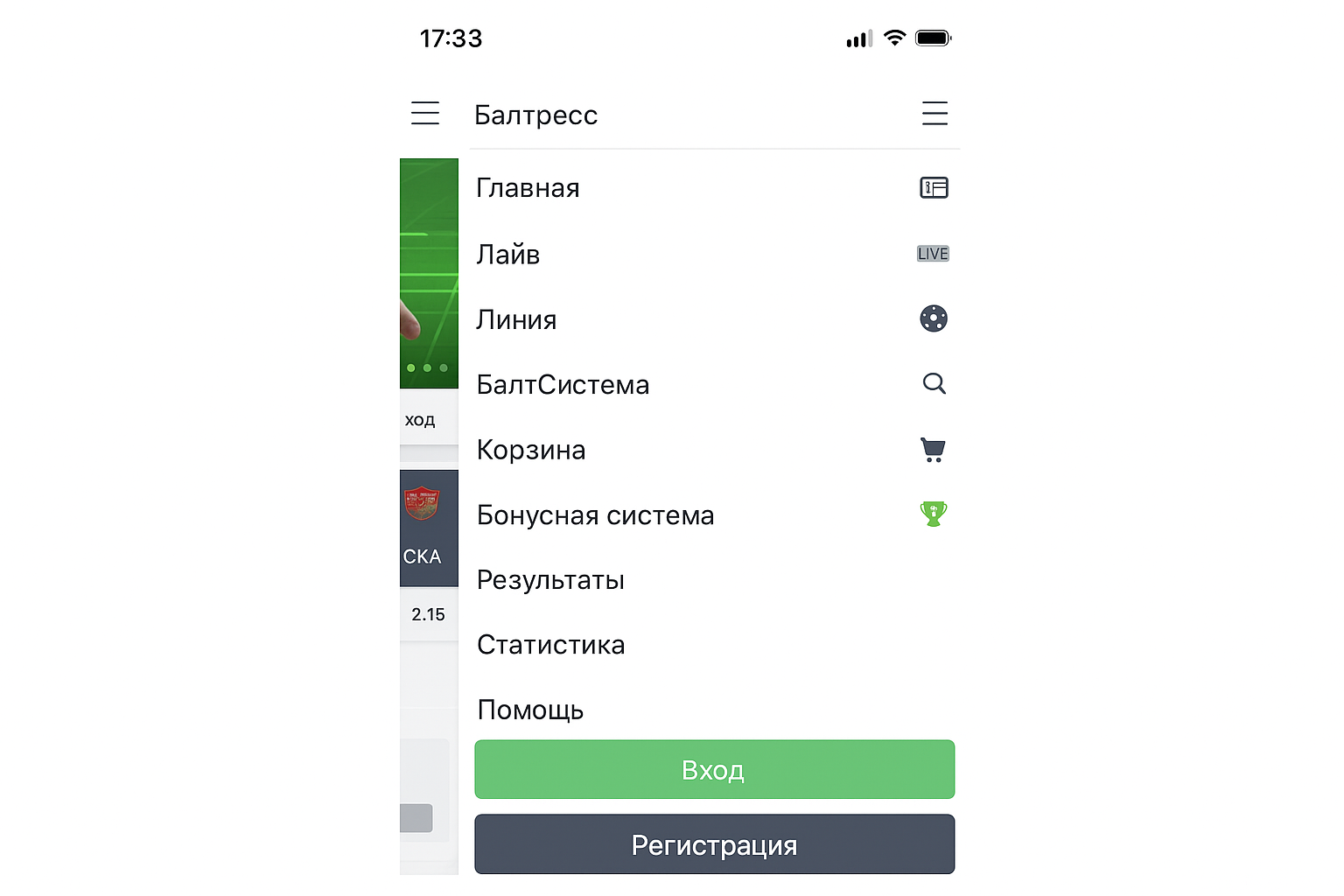Viewport: 1344px width, 896px height.
Task: Tap the menu icon at the top right
Action: click(x=934, y=114)
